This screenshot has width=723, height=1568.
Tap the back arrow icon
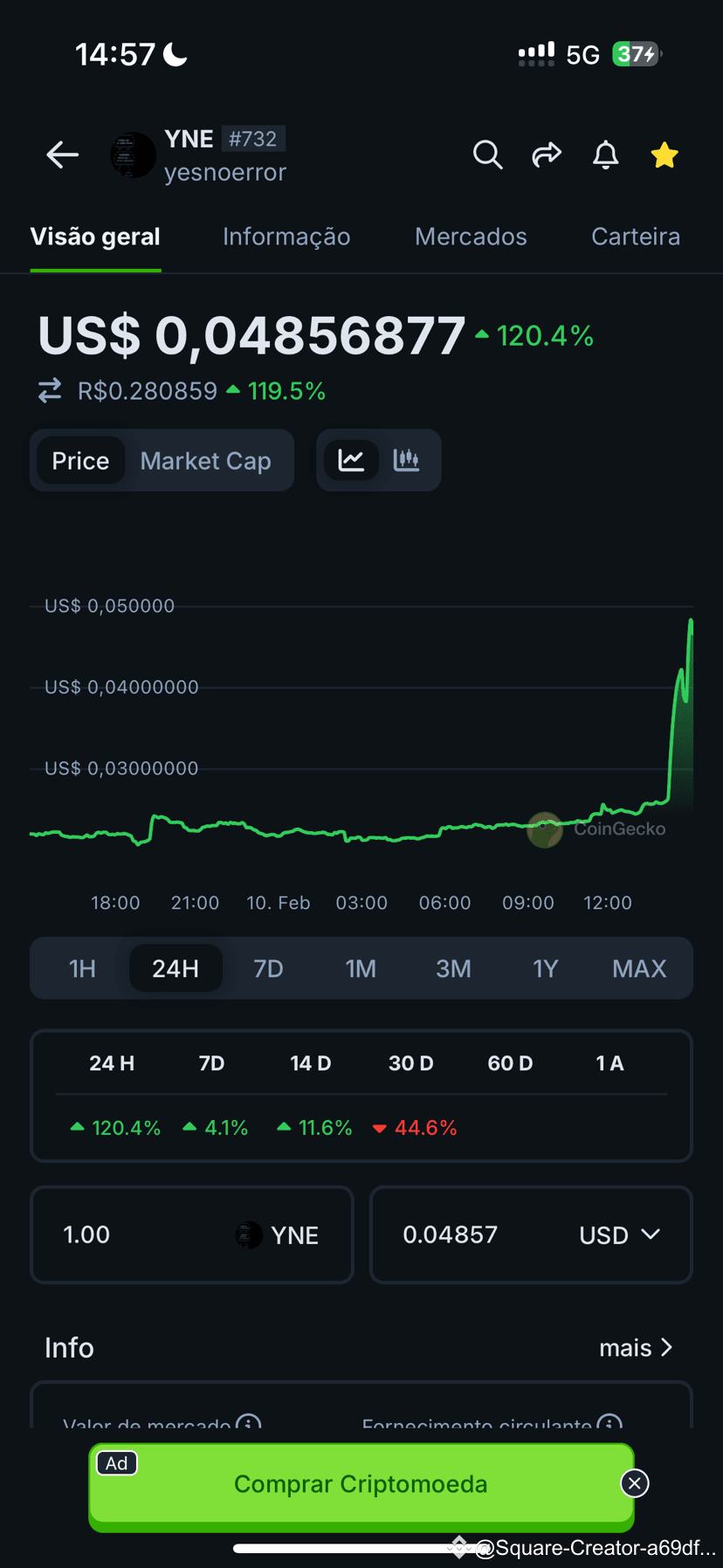click(62, 155)
